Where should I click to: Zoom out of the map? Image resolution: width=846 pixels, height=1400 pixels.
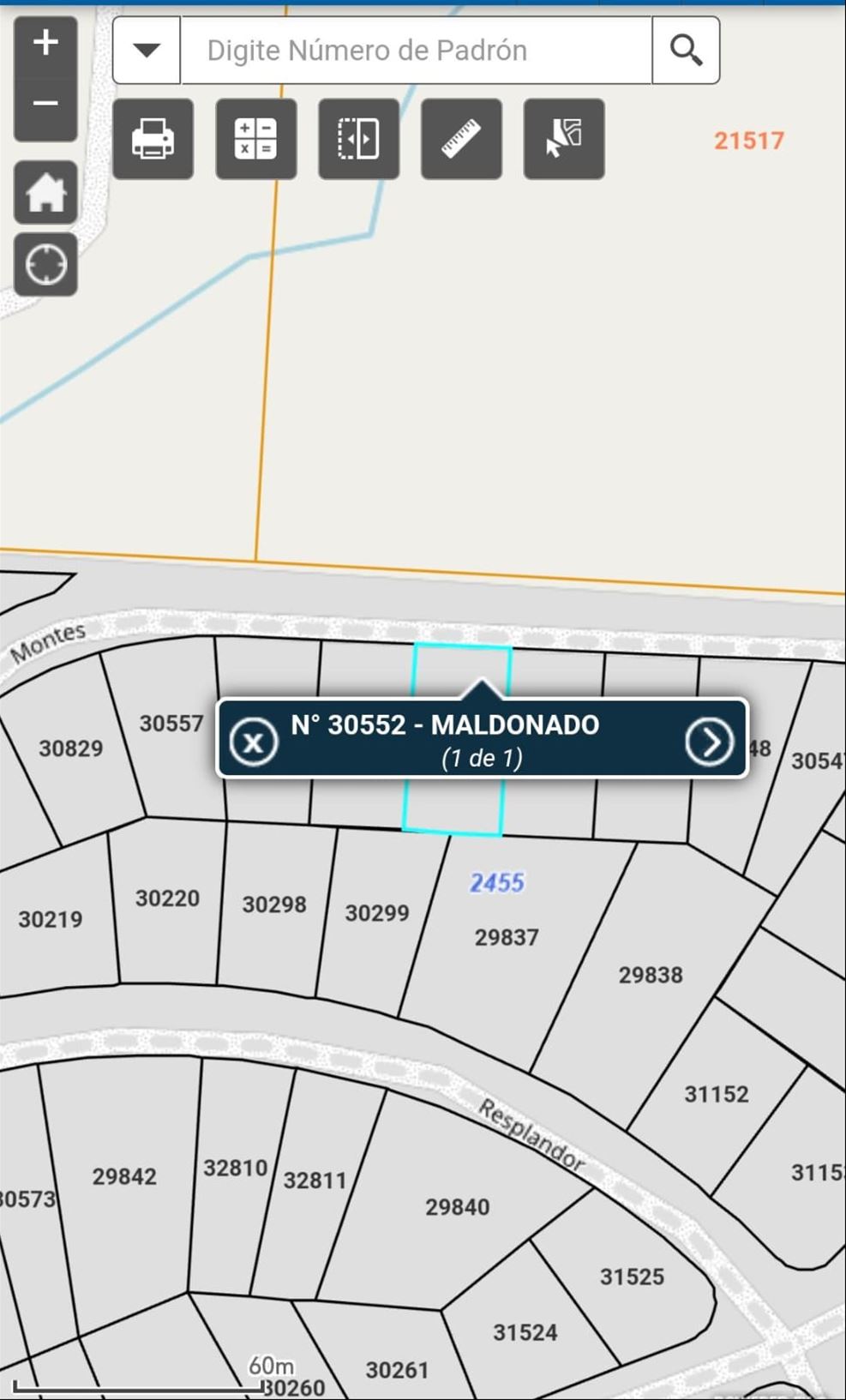(45, 105)
